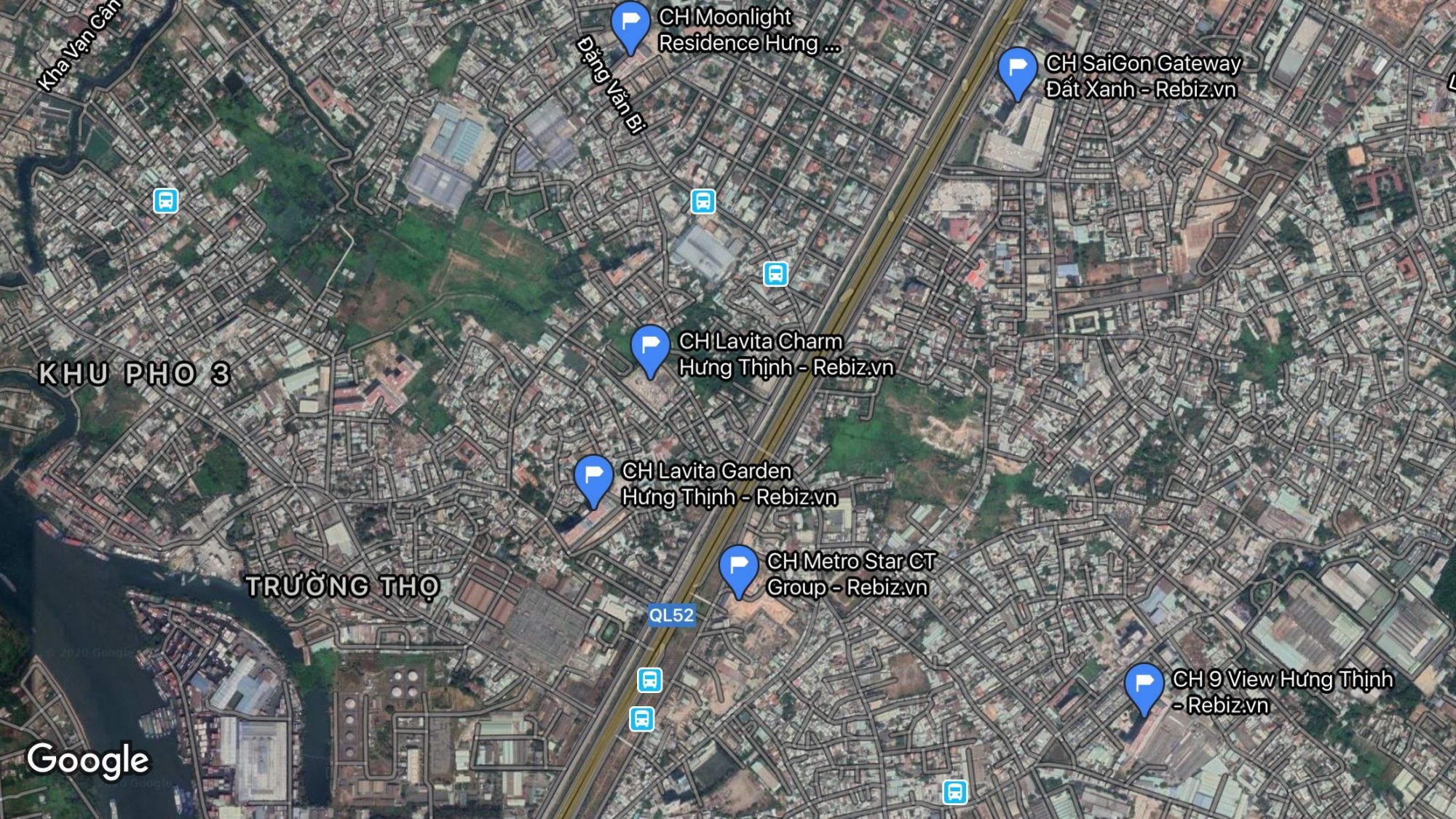Screen dimensions: 1456x819
Task: Select the CH Metro Star CT Group pin
Action: coord(738,569)
